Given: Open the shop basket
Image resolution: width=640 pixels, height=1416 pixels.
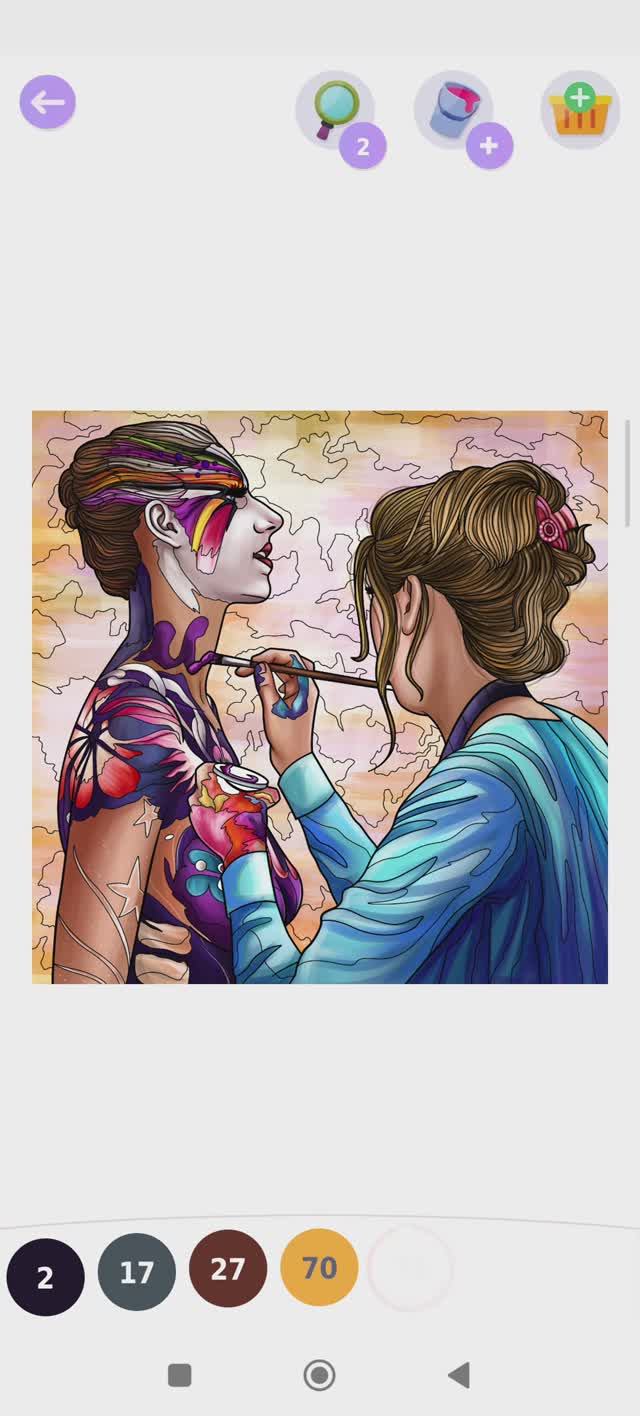Looking at the screenshot, I should (x=580, y=110).
